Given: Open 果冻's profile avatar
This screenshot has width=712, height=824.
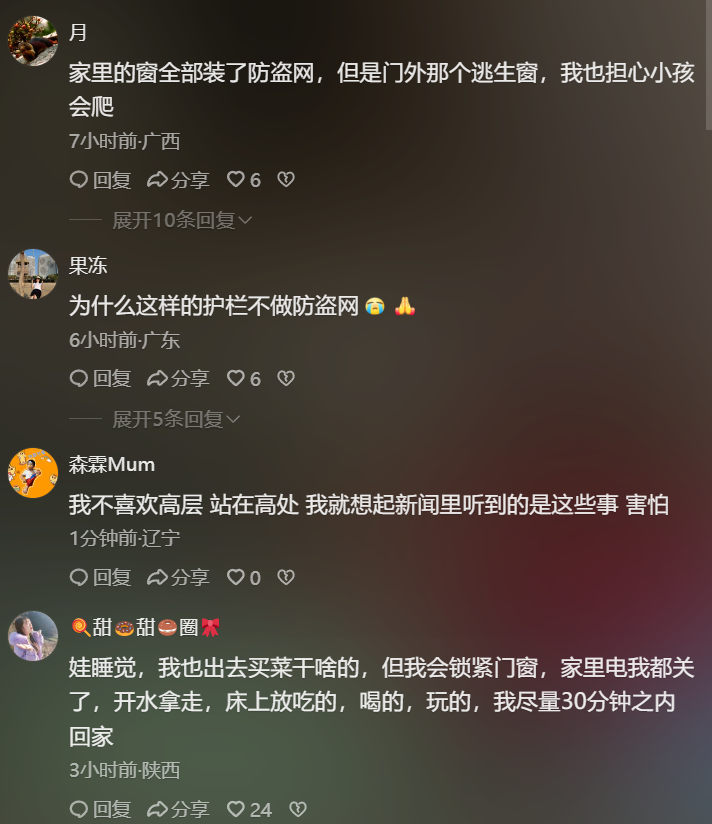Looking at the screenshot, I should [x=33, y=274].
